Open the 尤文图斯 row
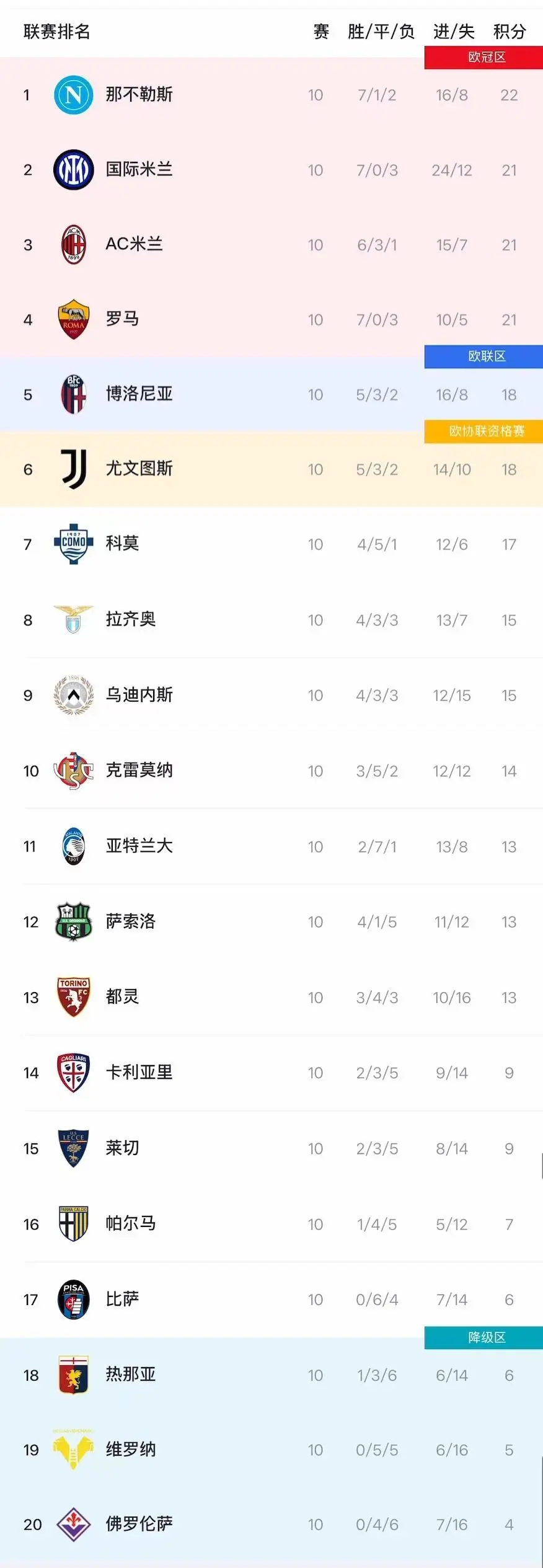543x1568 pixels. click(139, 469)
